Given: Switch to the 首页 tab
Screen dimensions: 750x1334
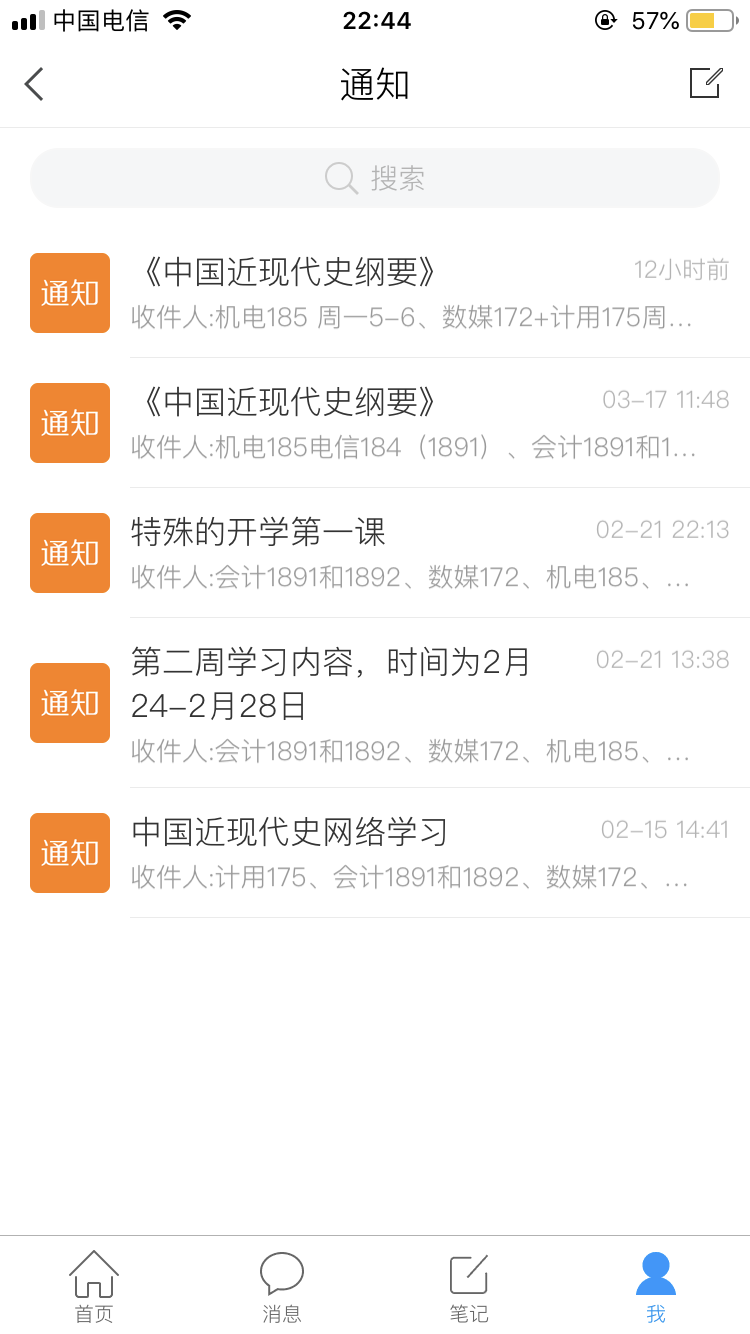Looking at the screenshot, I should (x=94, y=1286).
